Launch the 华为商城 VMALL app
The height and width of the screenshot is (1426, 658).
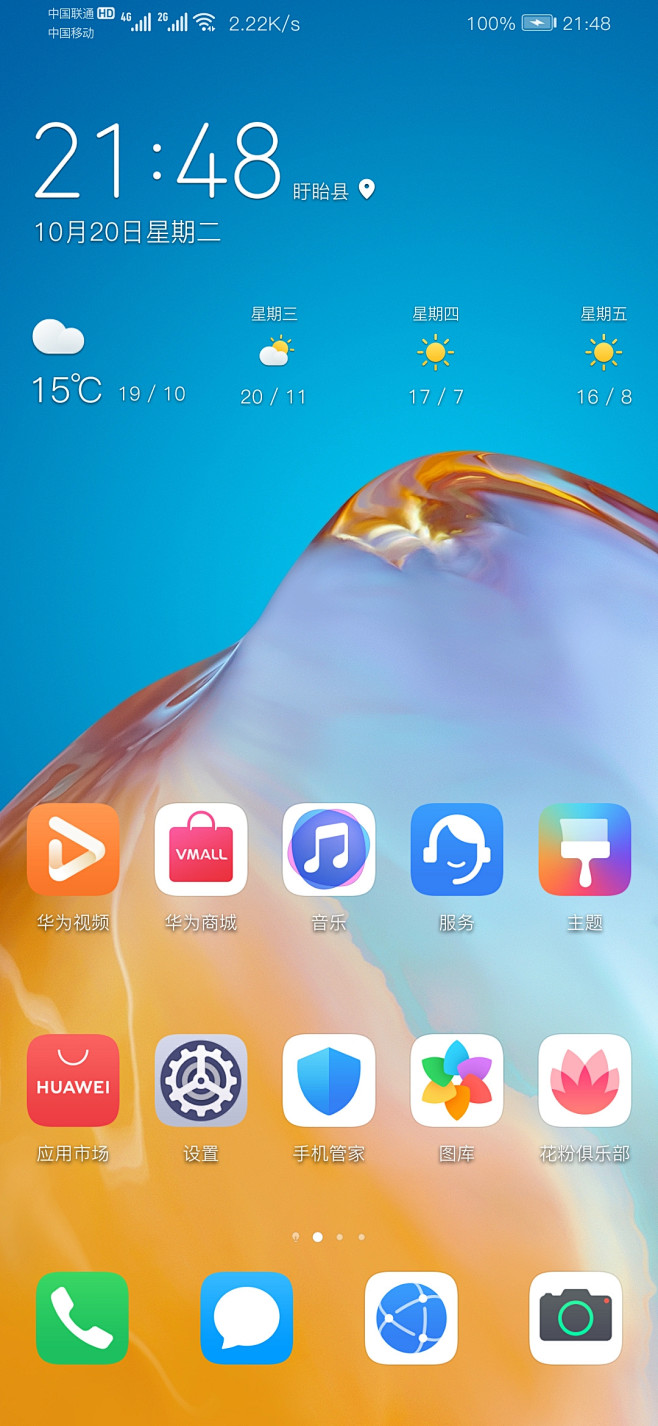coord(201,849)
